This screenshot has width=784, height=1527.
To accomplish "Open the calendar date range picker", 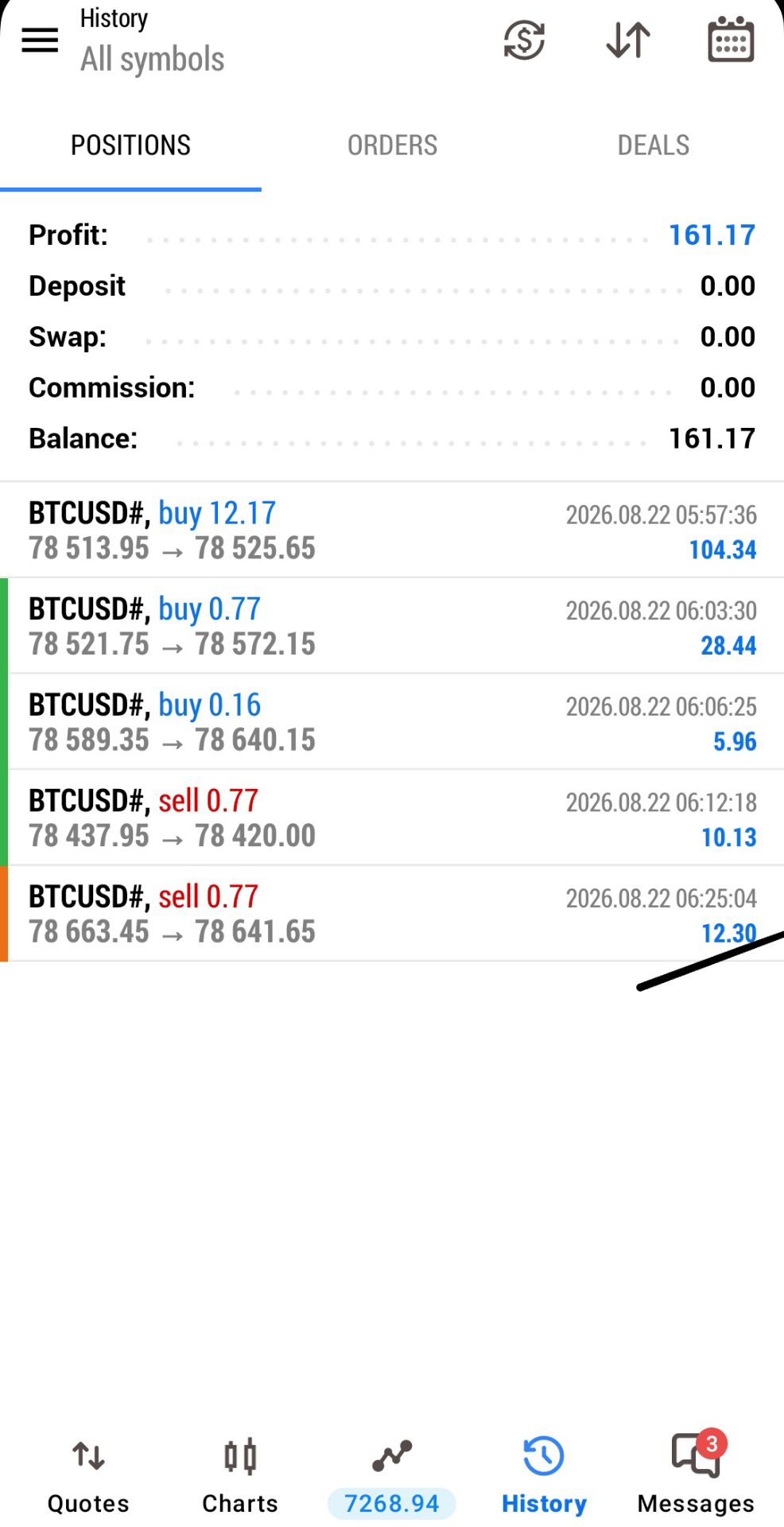I will [x=731, y=39].
